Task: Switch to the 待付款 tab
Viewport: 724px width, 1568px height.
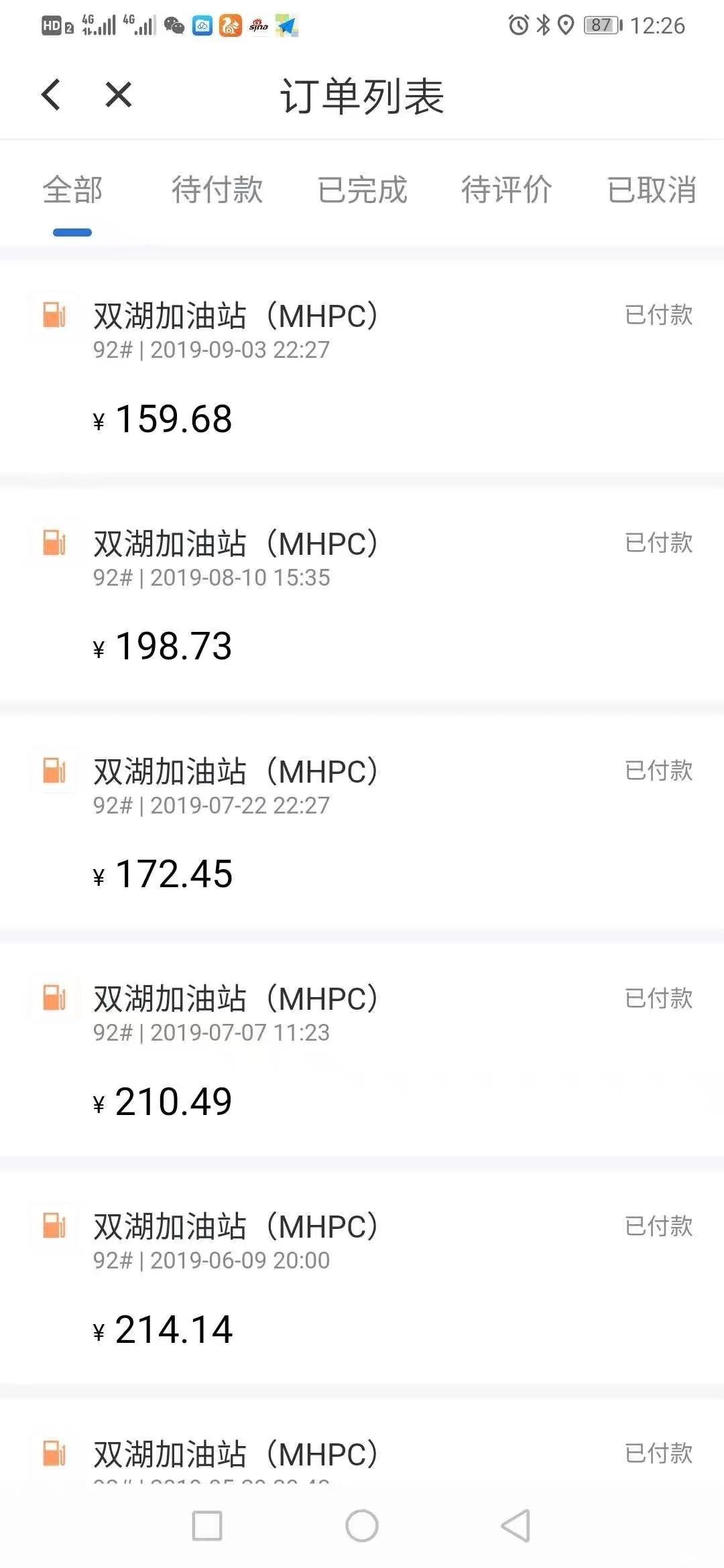Action: (x=217, y=190)
